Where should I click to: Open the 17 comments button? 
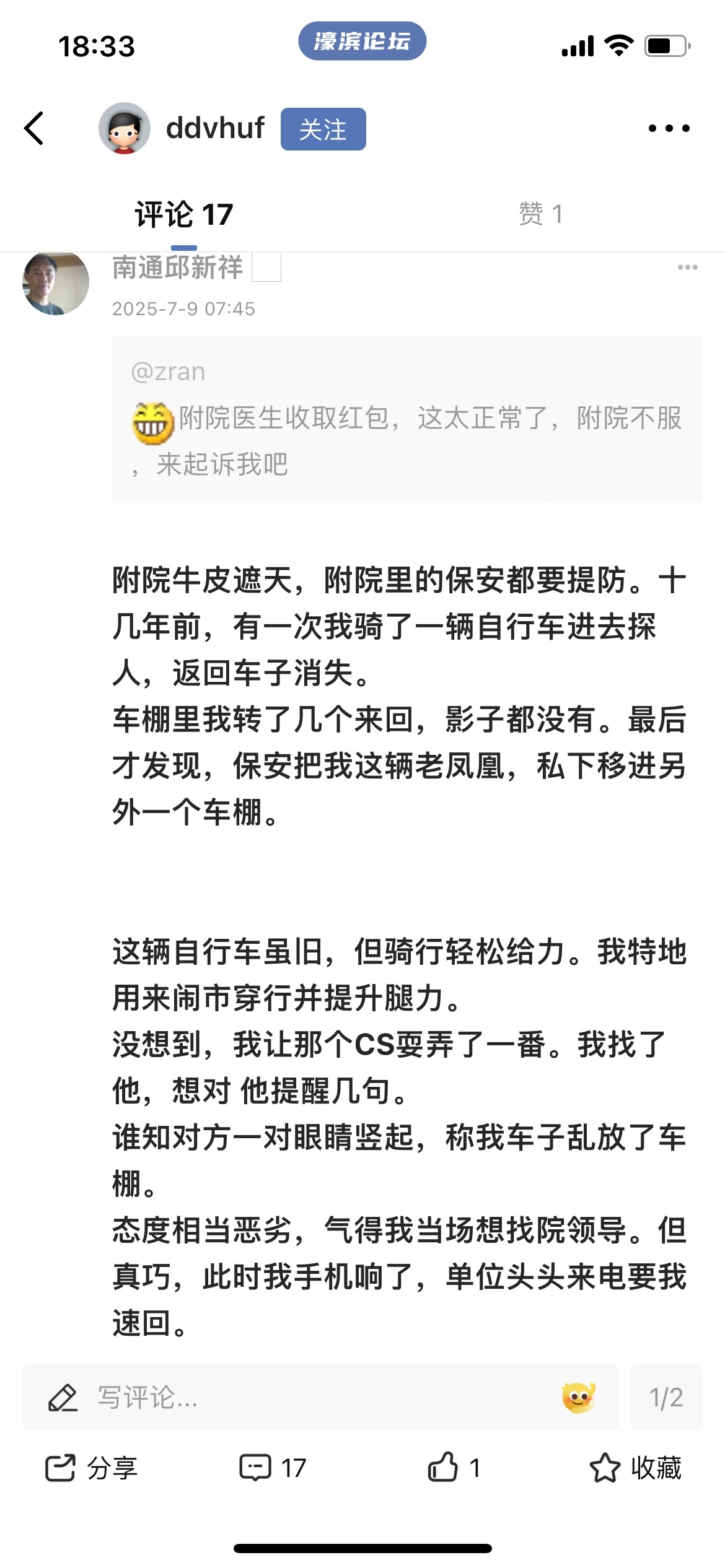point(273,1468)
